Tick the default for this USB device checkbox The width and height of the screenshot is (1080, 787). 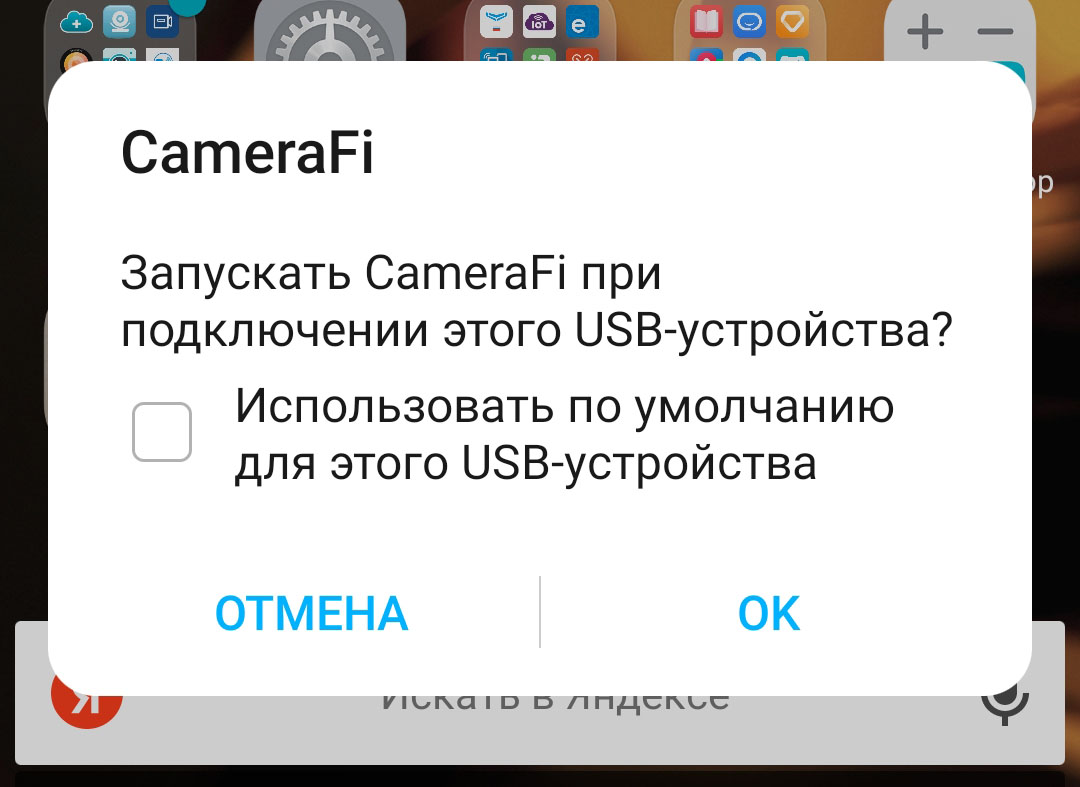click(162, 432)
